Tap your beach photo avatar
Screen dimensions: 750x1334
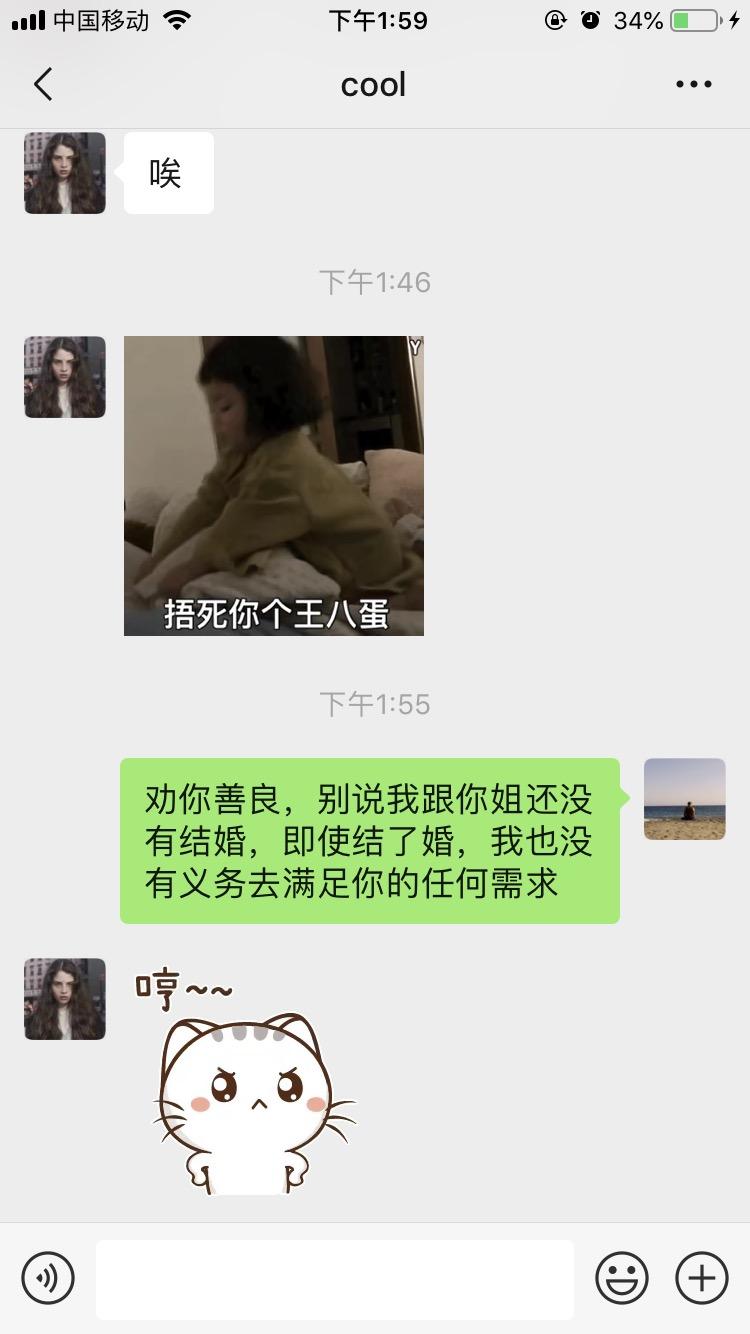tap(685, 798)
